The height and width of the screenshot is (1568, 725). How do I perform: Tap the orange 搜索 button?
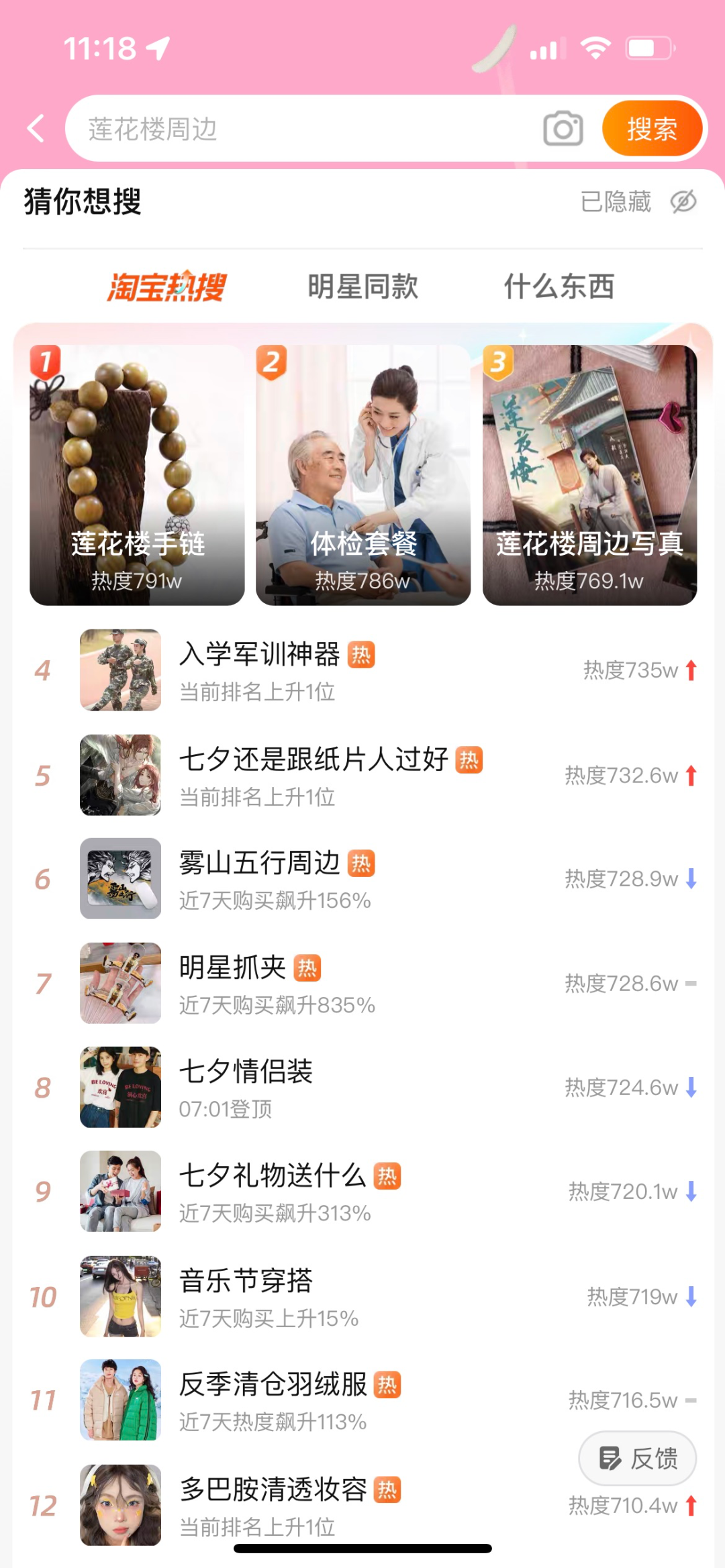[651, 129]
